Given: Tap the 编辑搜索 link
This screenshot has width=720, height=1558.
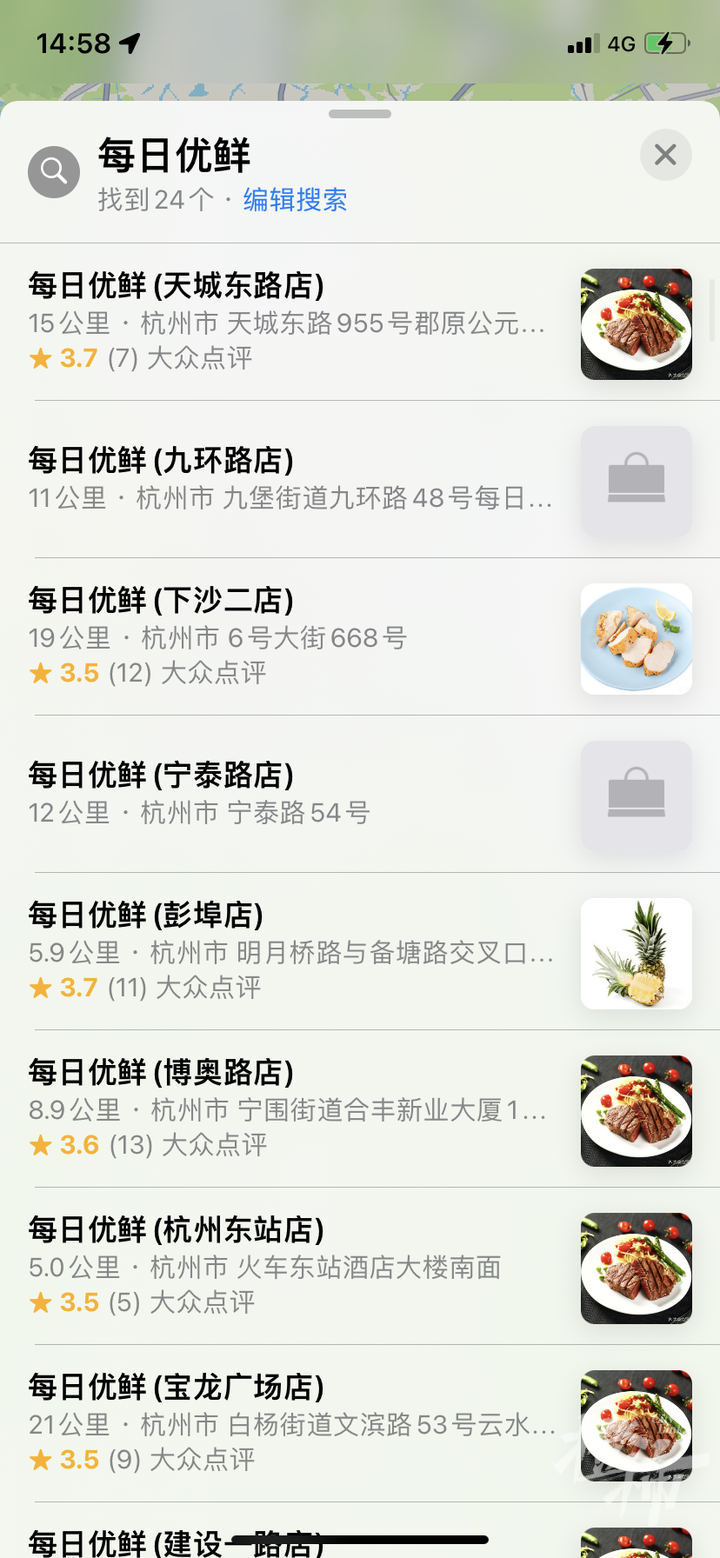Looking at the screenshot, I should coord(295,200).
